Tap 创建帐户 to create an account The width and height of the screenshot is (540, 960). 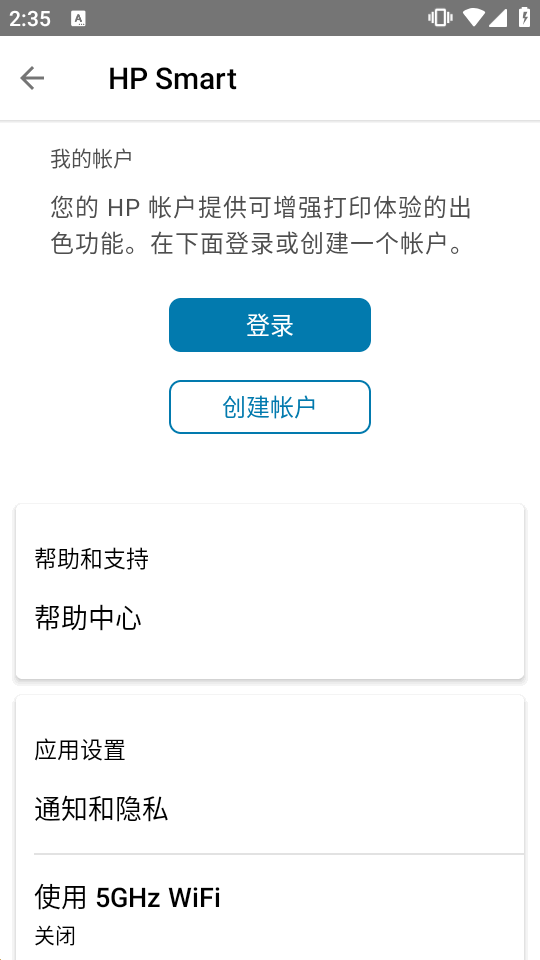tap(270, 407)
